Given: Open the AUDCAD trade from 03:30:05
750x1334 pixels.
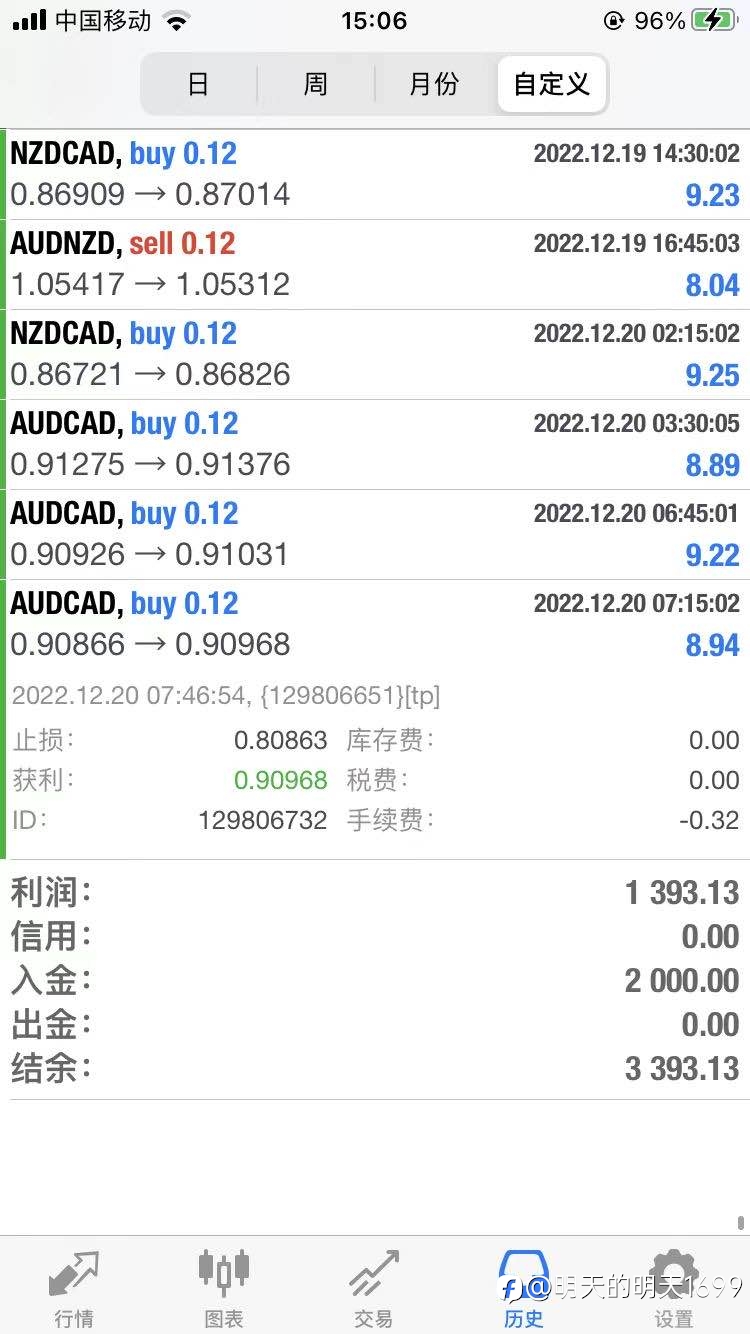Looking at the screenshot, I should pos(375,445).
